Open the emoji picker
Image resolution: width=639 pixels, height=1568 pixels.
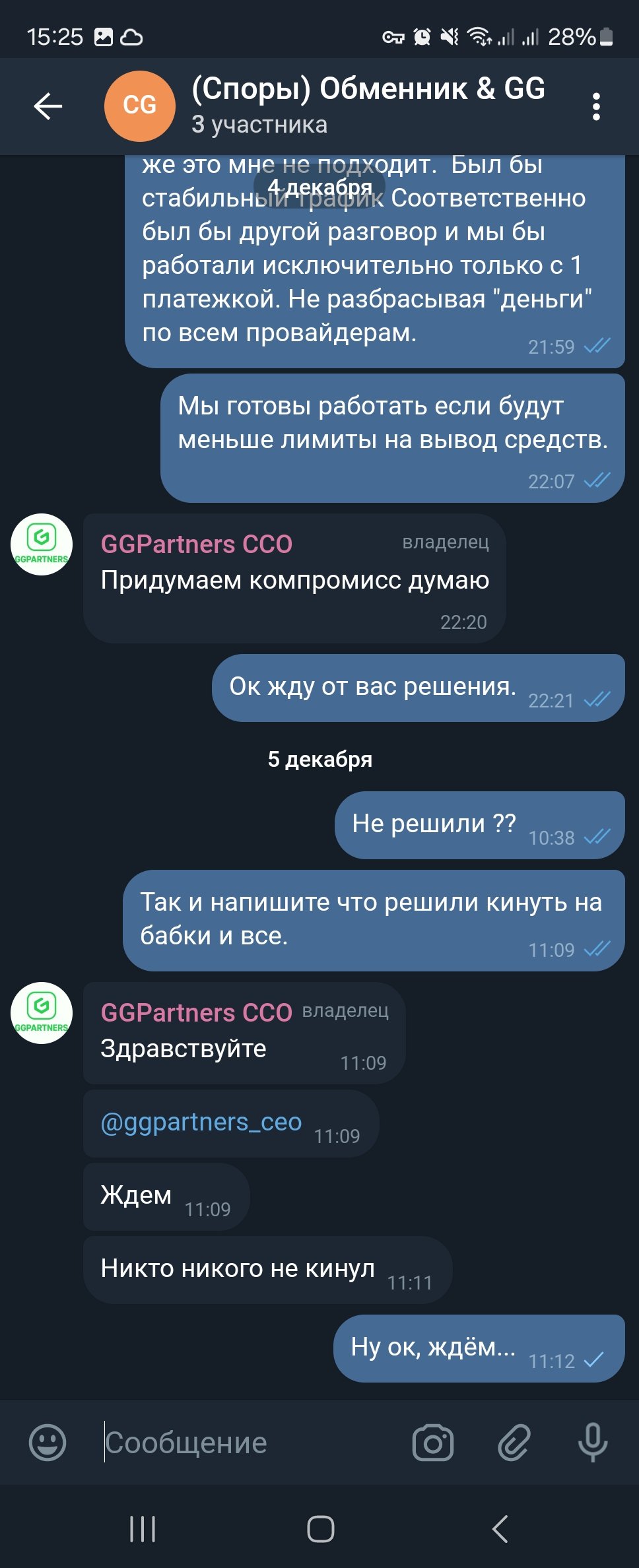click(x=48, y=1443)
